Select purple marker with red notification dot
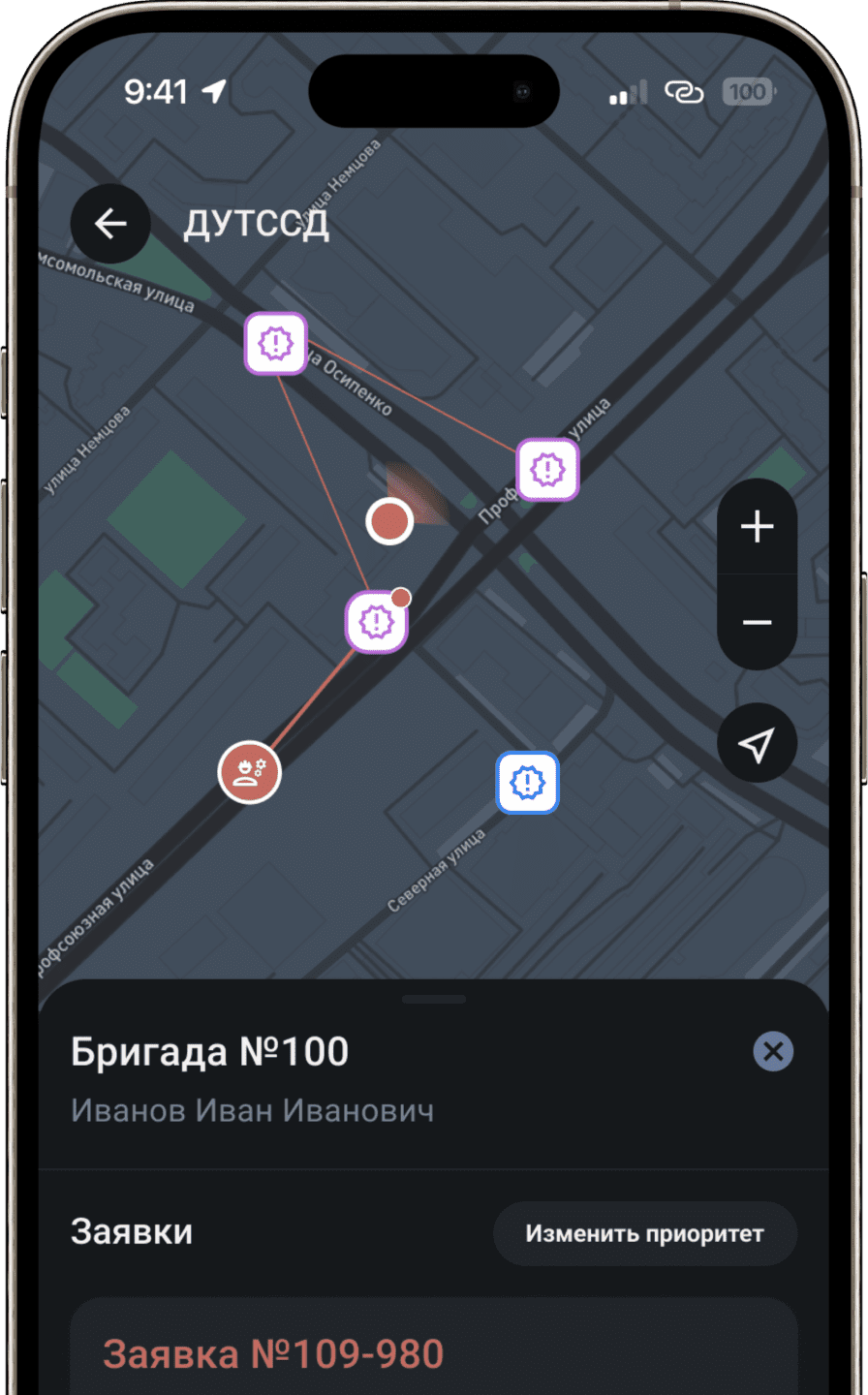This screenshot has width=868, height=1395. point(376,623)
